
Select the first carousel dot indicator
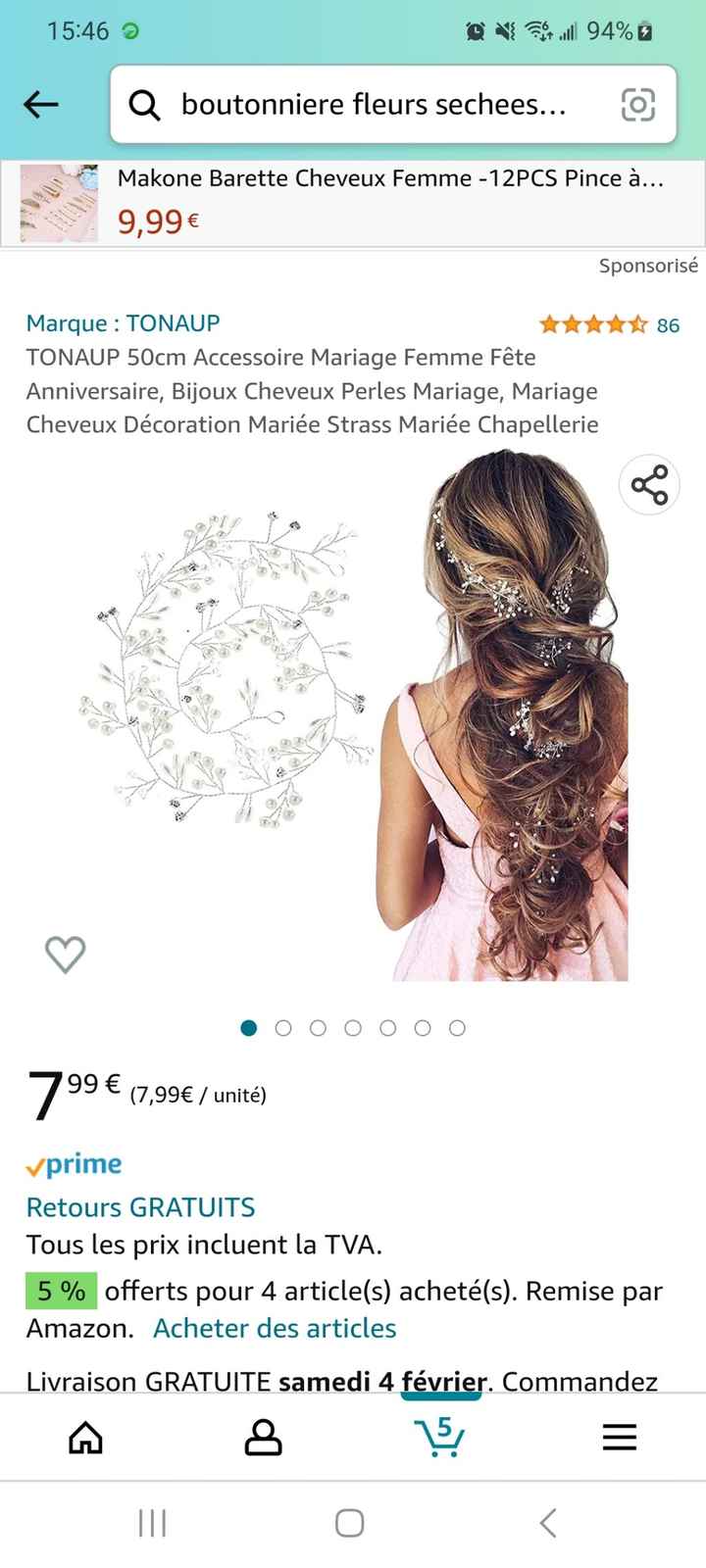(x=249, y=1028)
